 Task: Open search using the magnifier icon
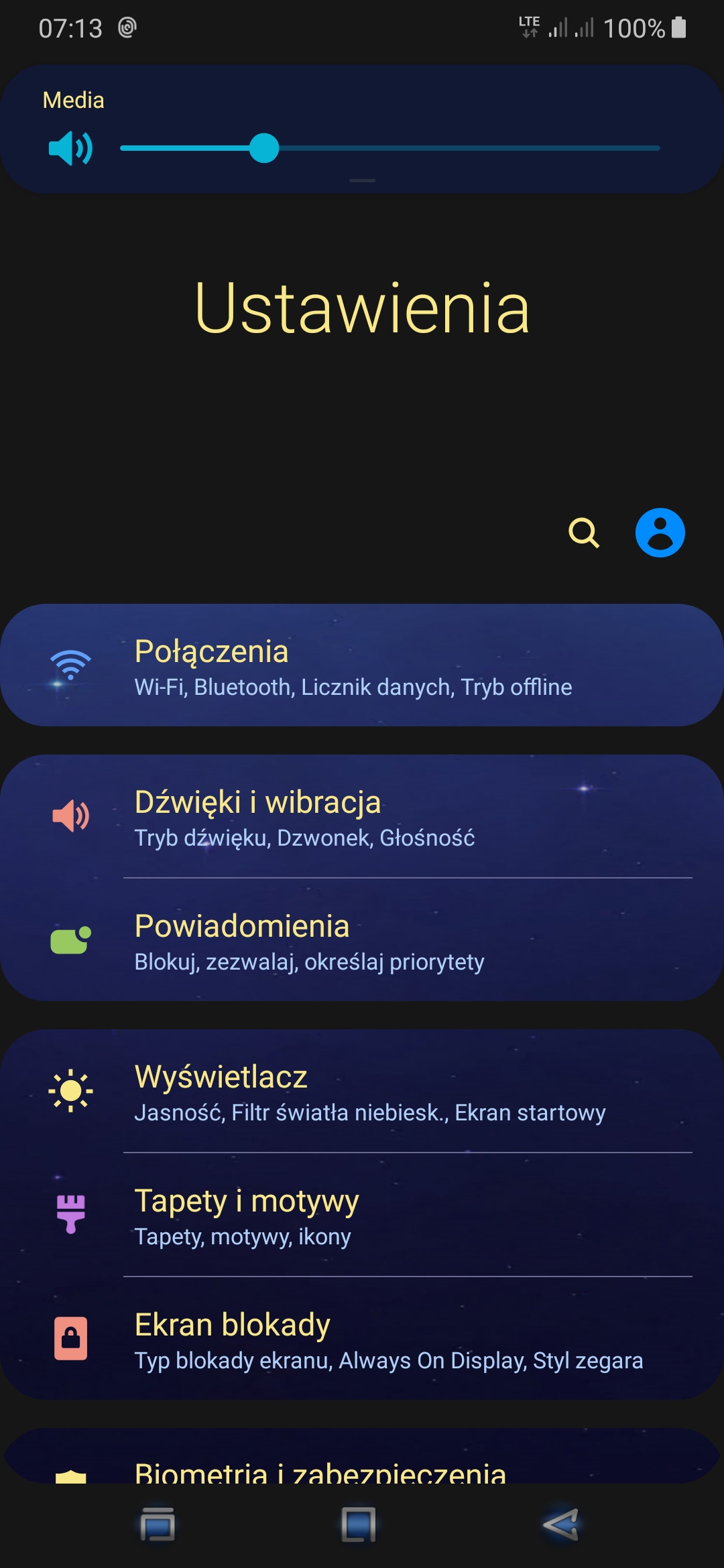[585, 534]
